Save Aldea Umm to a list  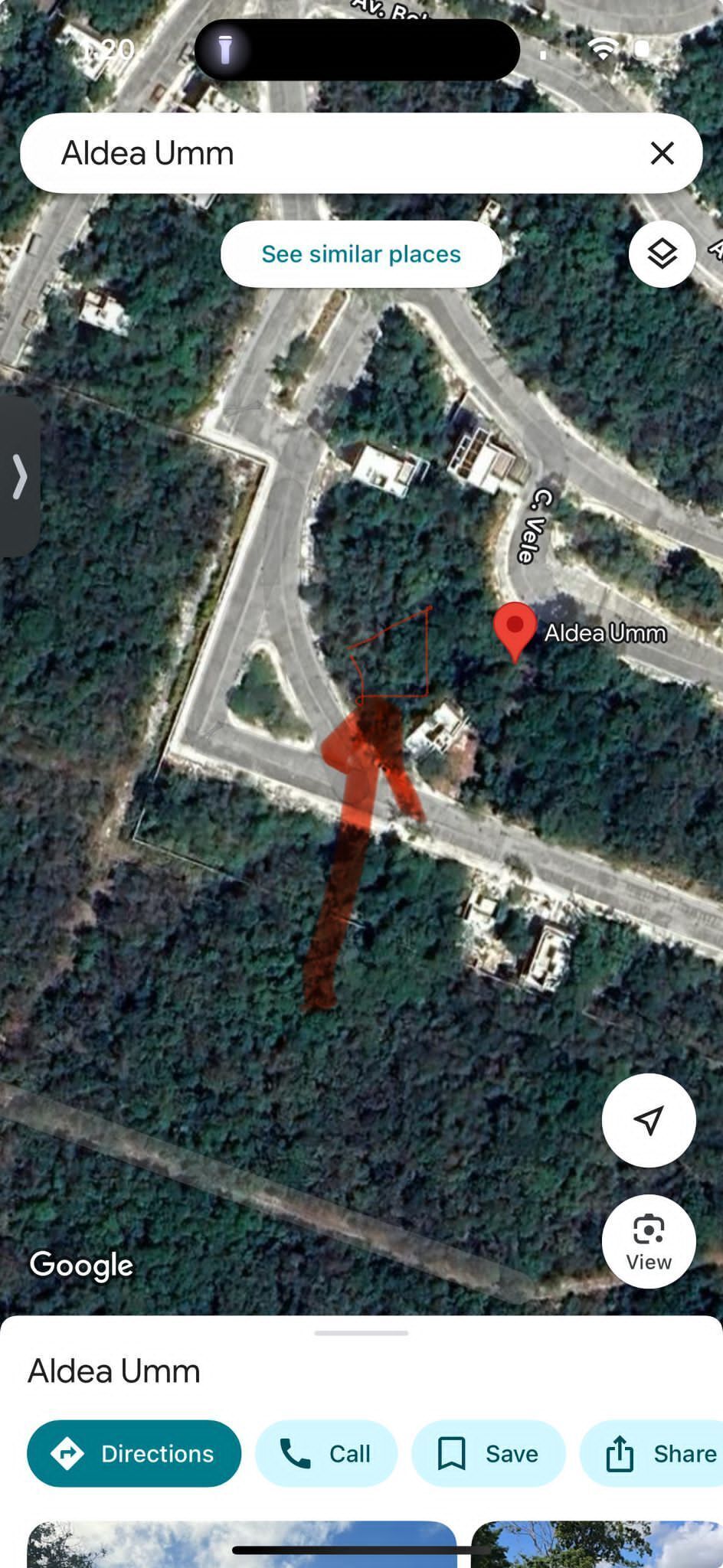(488, 1453)
